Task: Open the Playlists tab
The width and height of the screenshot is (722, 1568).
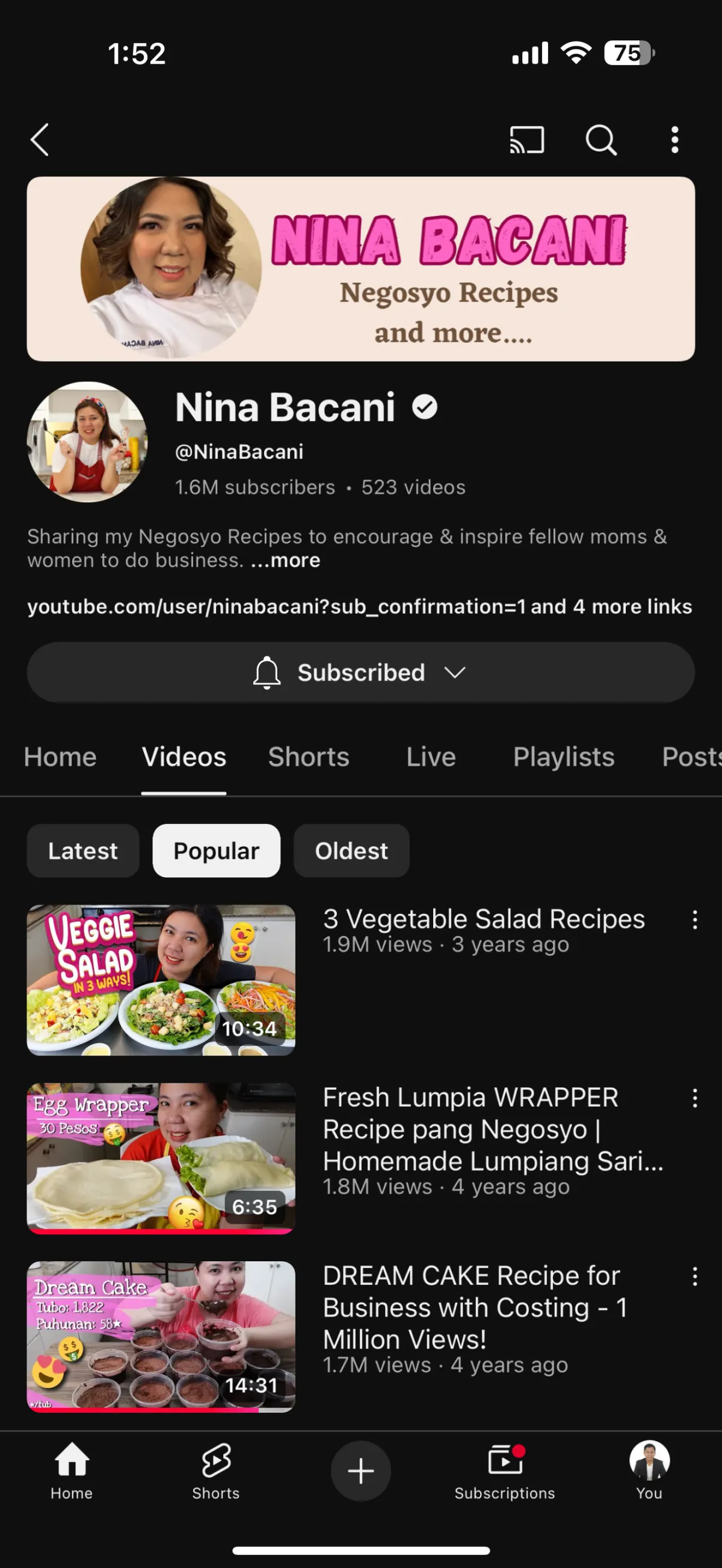Action: point(564,757)
